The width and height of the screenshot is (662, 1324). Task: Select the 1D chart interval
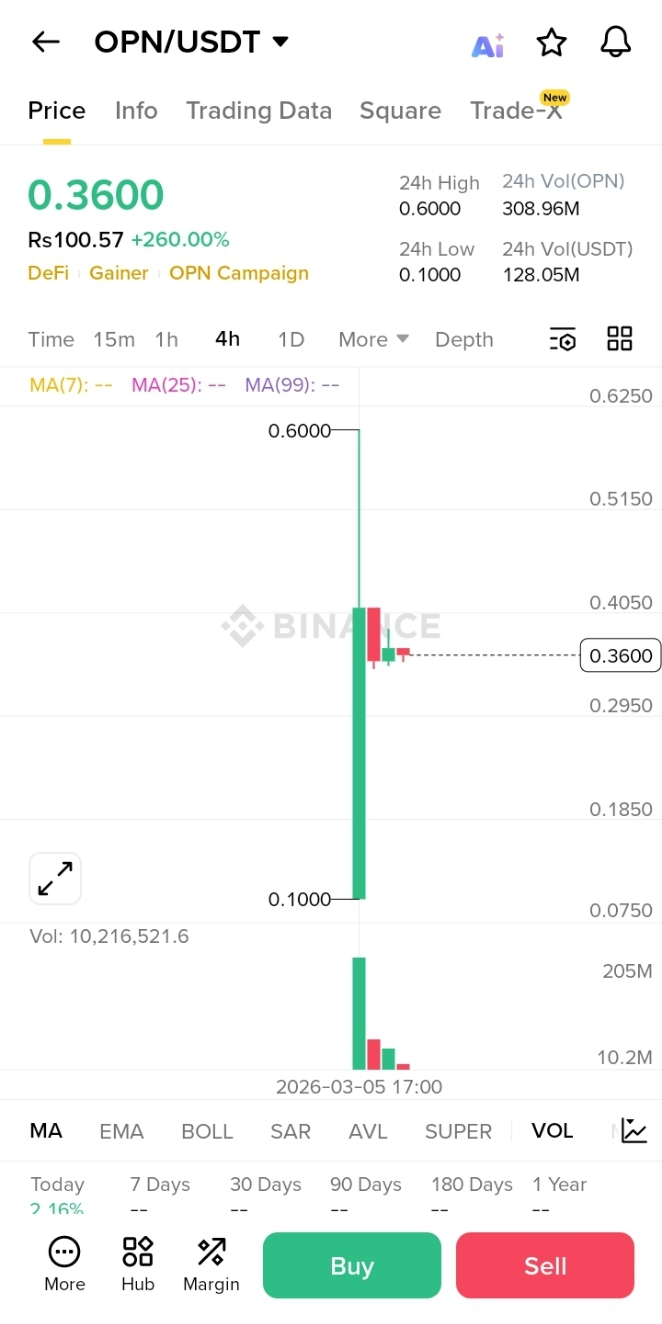coord(291,339)
